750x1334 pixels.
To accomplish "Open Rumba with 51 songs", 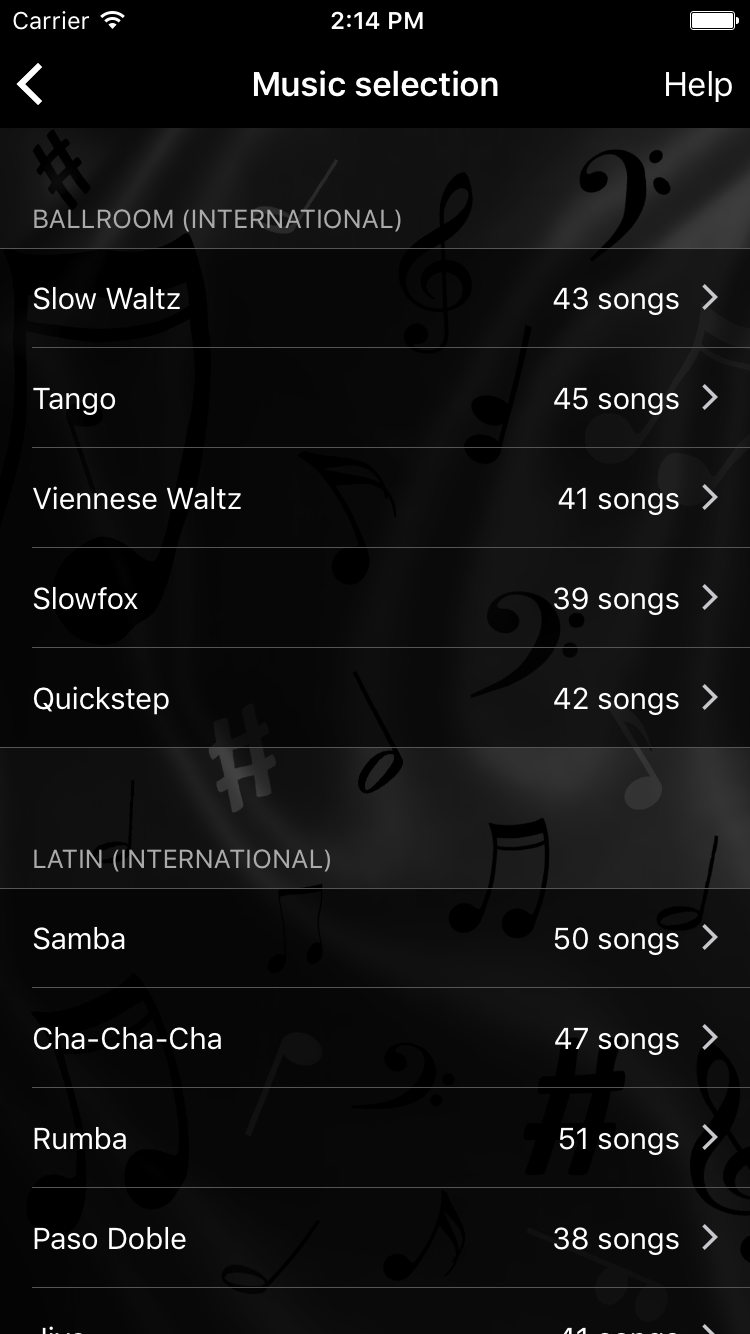I will pos(375,1138).
